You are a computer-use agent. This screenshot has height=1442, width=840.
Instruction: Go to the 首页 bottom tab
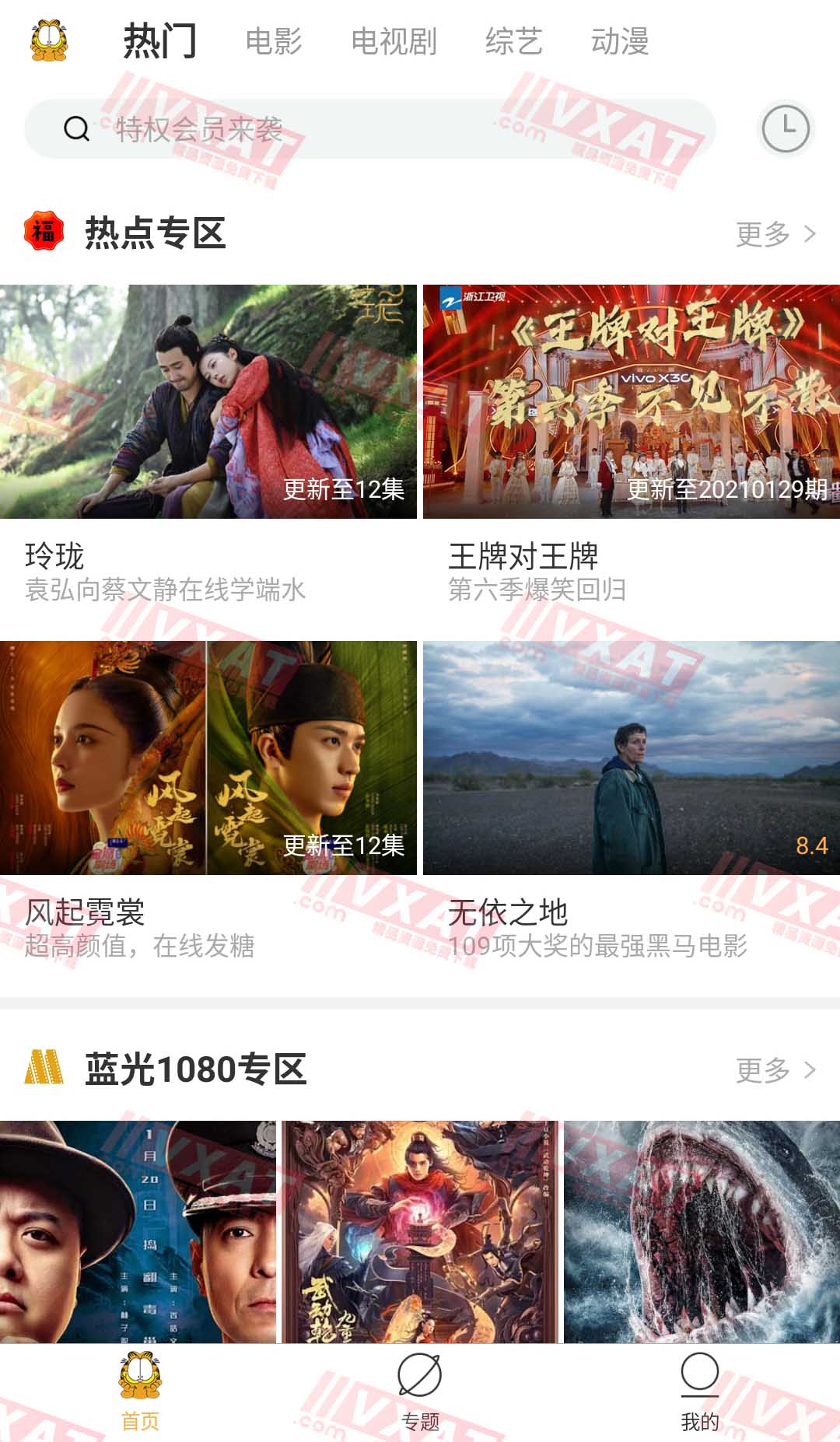point(140,1392)
